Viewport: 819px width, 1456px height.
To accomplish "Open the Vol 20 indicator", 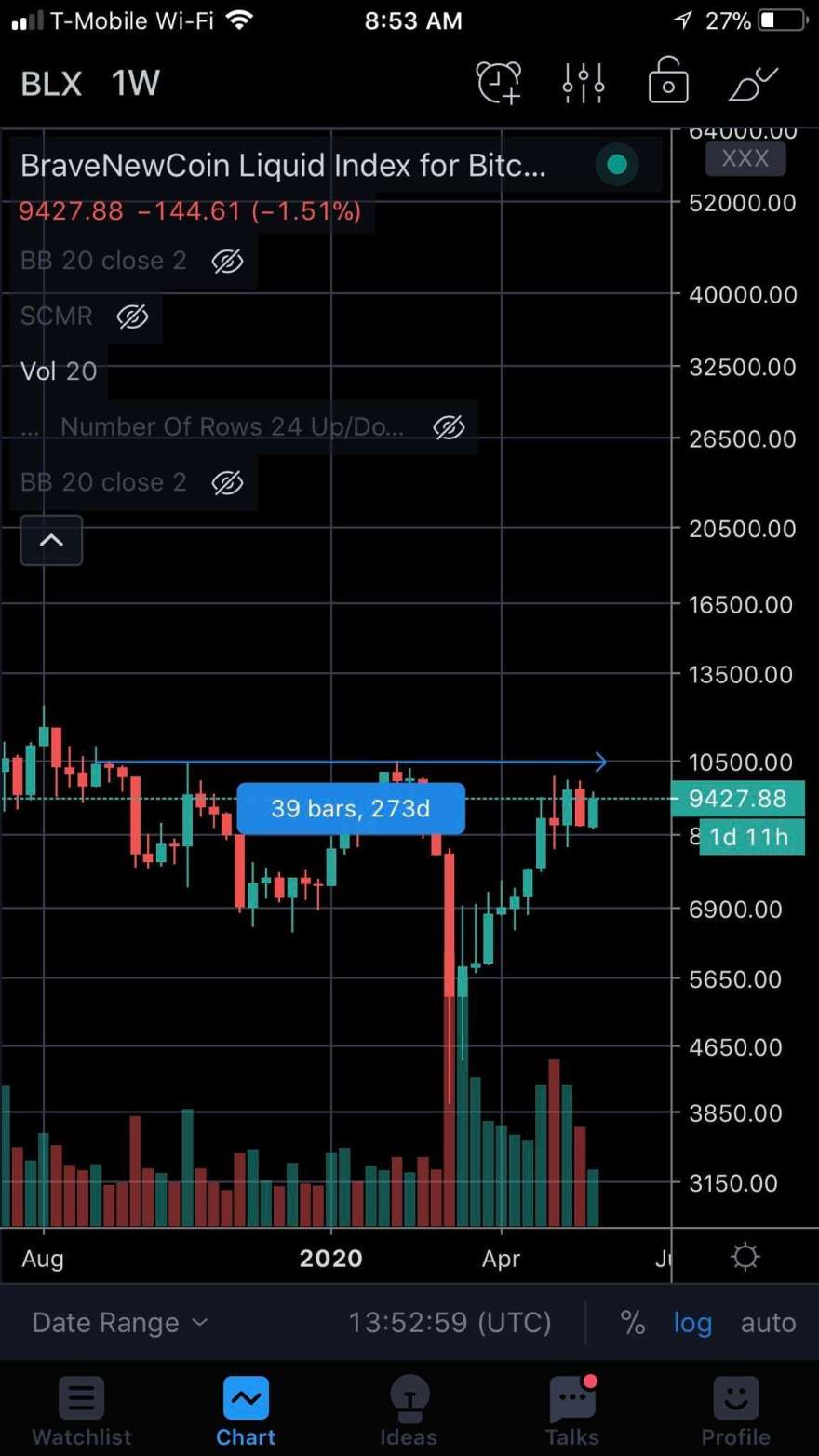I will tap(59, 371).
